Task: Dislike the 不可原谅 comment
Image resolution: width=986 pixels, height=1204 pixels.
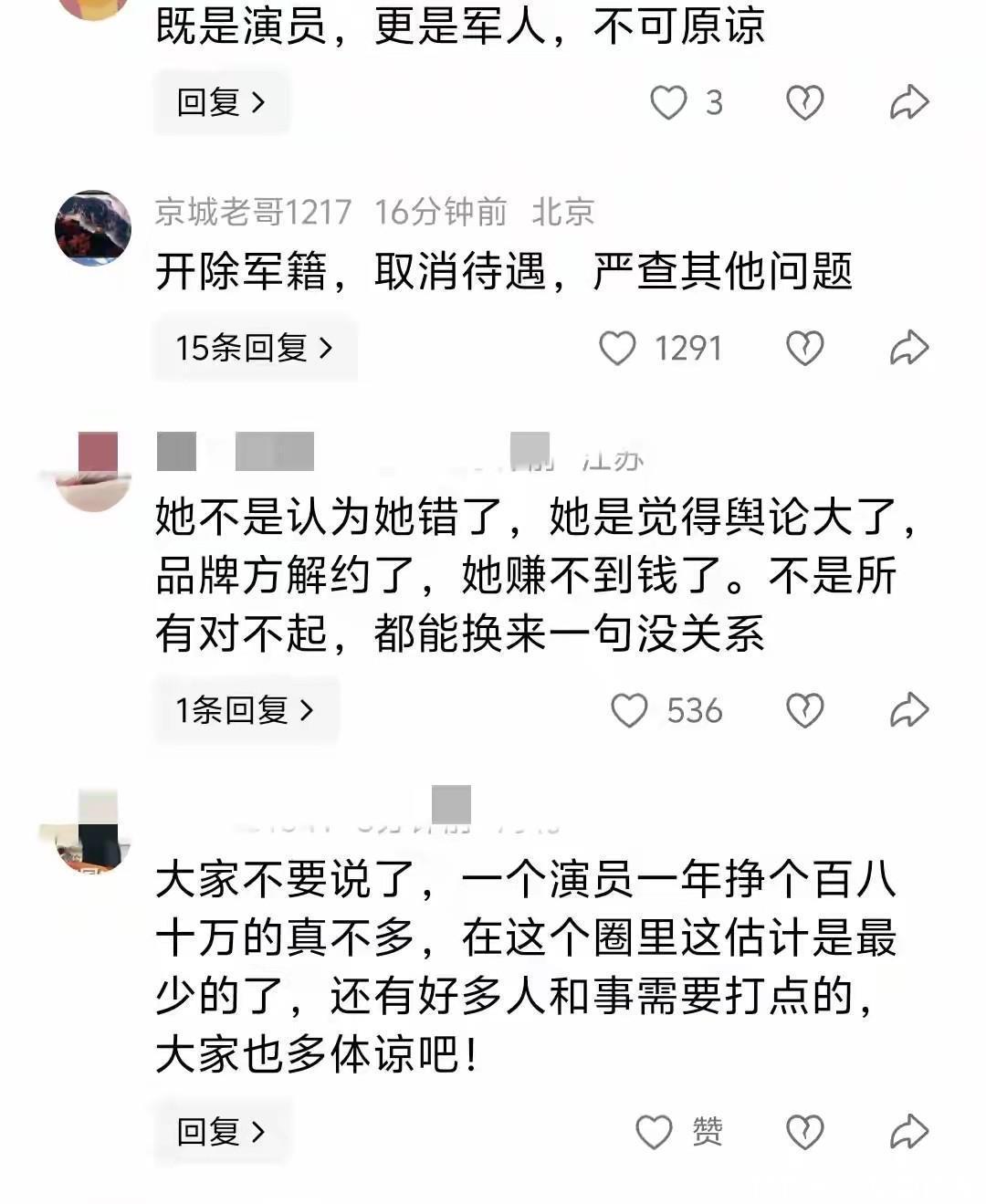Action: coord(804,102)
